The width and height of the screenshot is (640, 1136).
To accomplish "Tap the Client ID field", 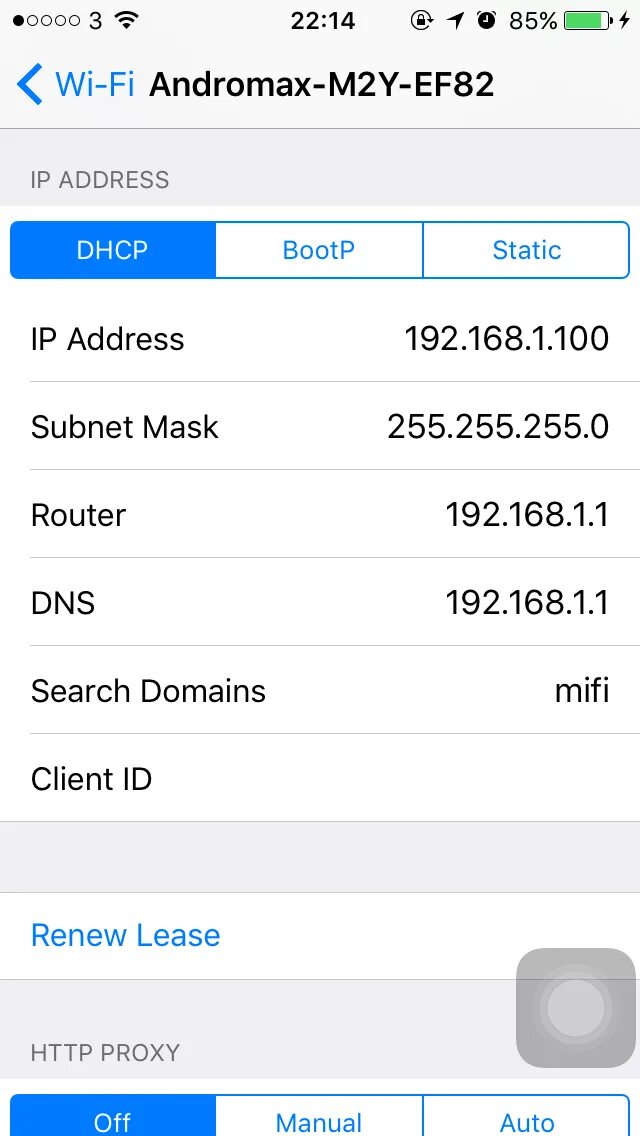I will (320, 779).
